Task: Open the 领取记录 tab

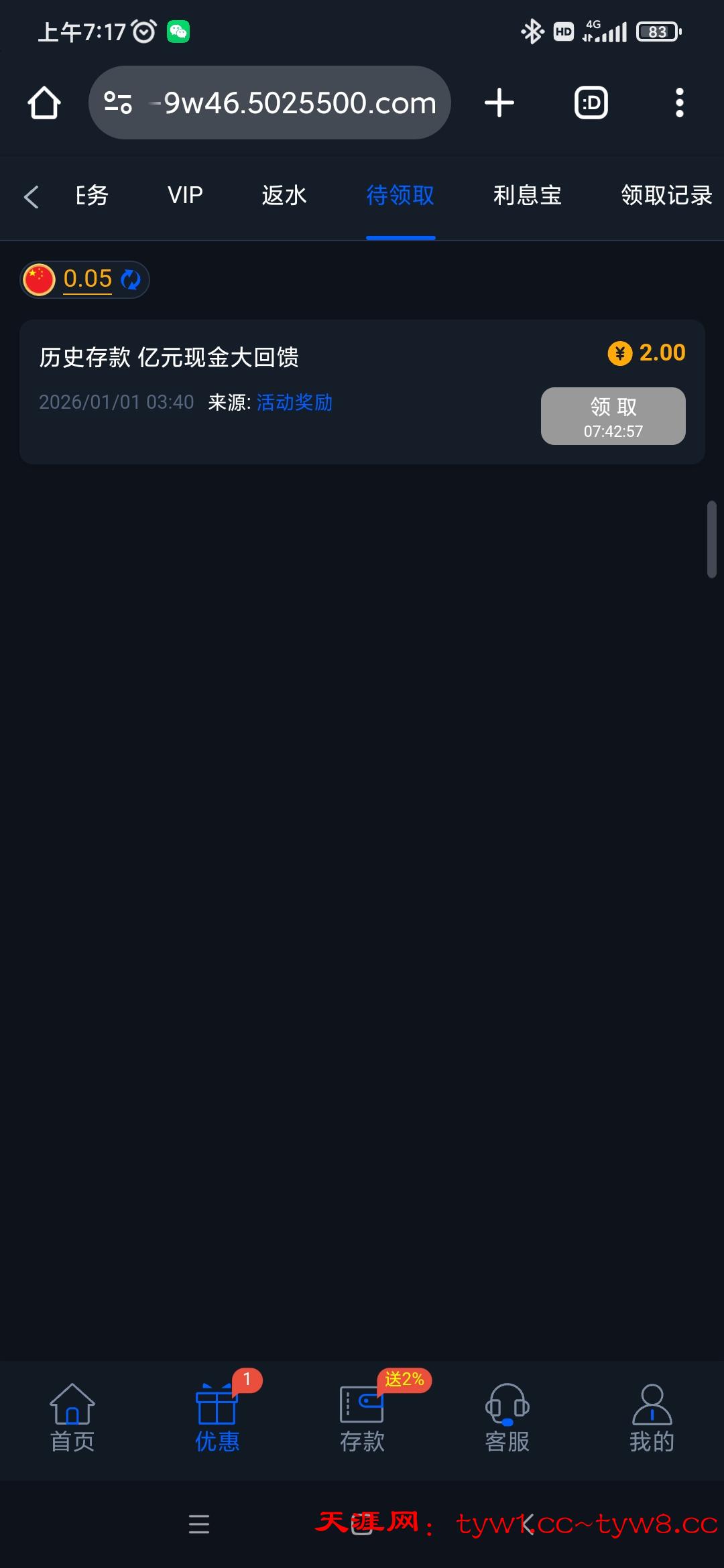Action: pyautogui.click(x=666, y=196)
